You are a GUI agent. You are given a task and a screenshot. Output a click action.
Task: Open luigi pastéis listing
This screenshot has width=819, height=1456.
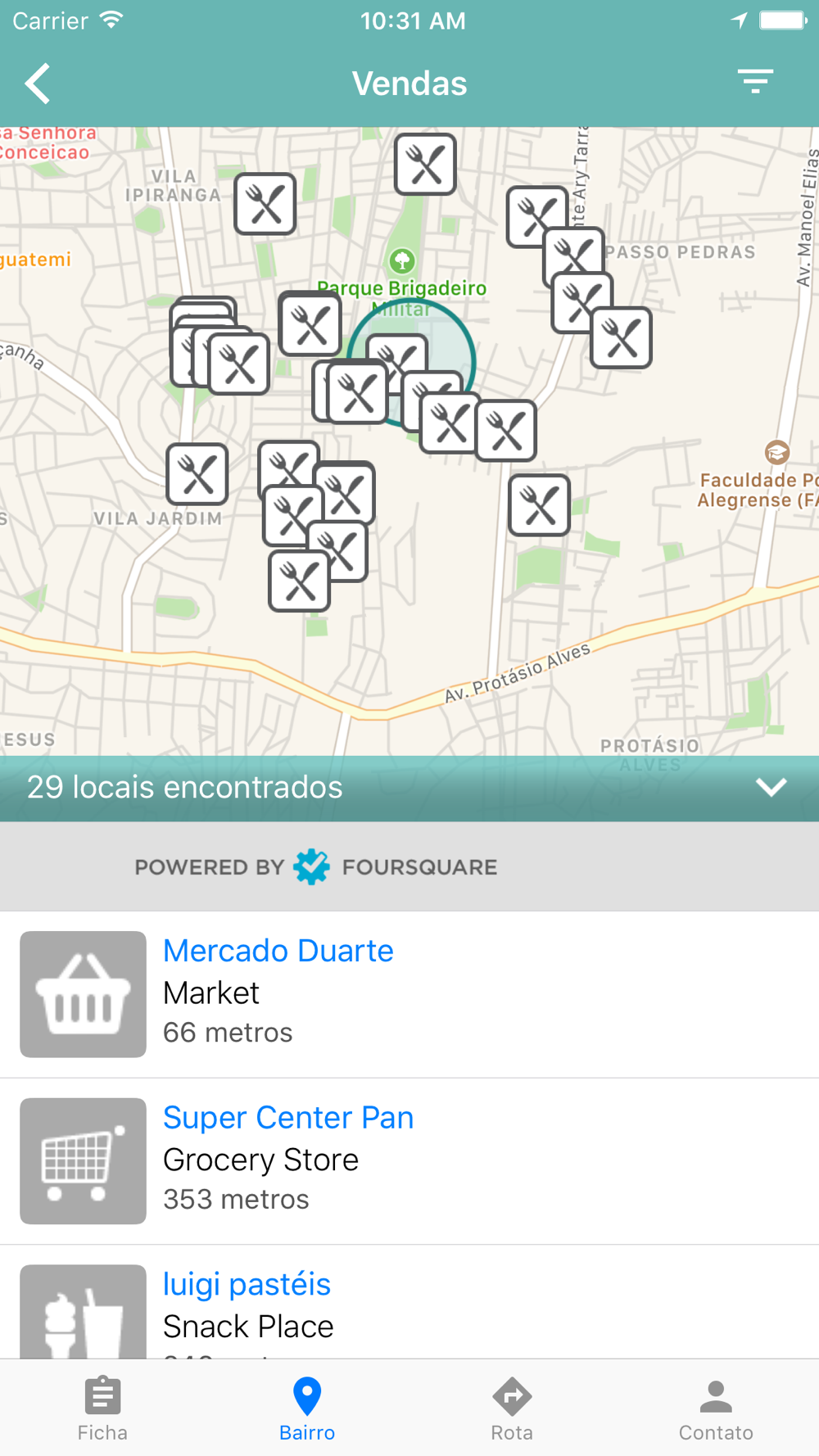pos(409,1302)
